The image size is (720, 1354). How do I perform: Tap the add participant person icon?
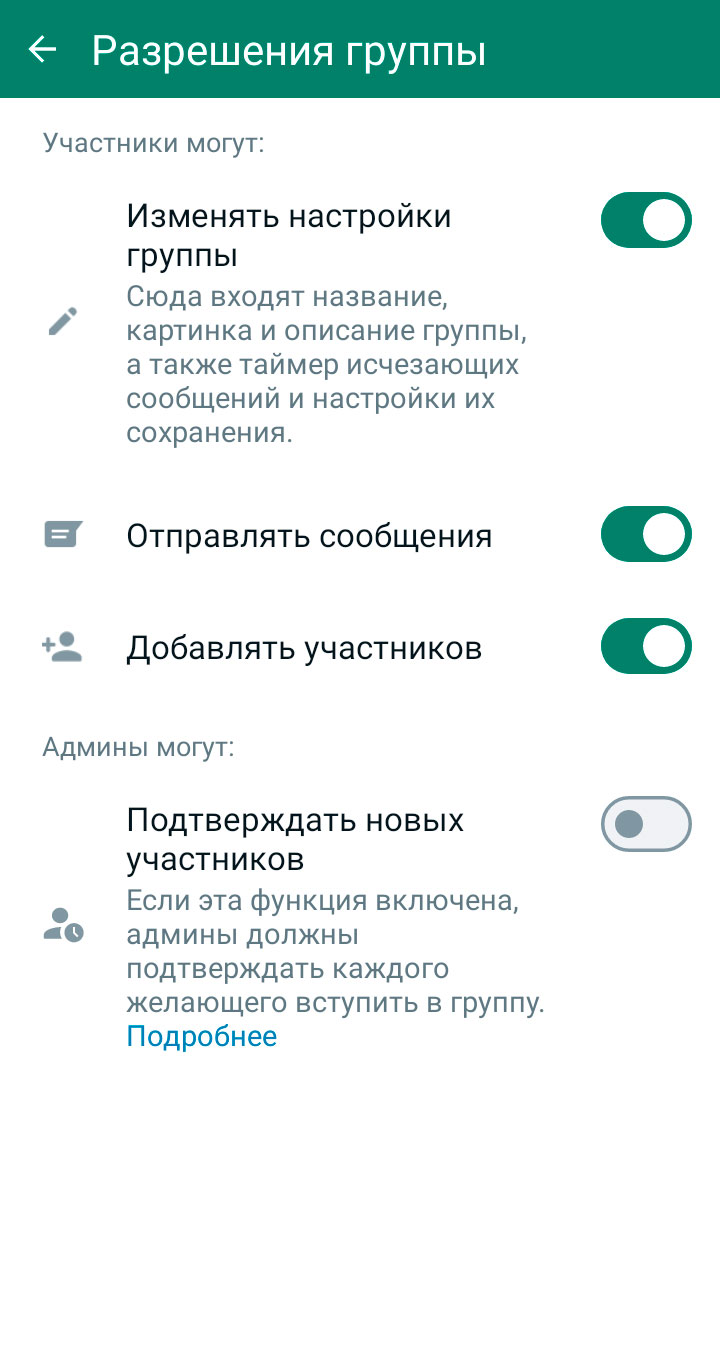tap(62, 646)
